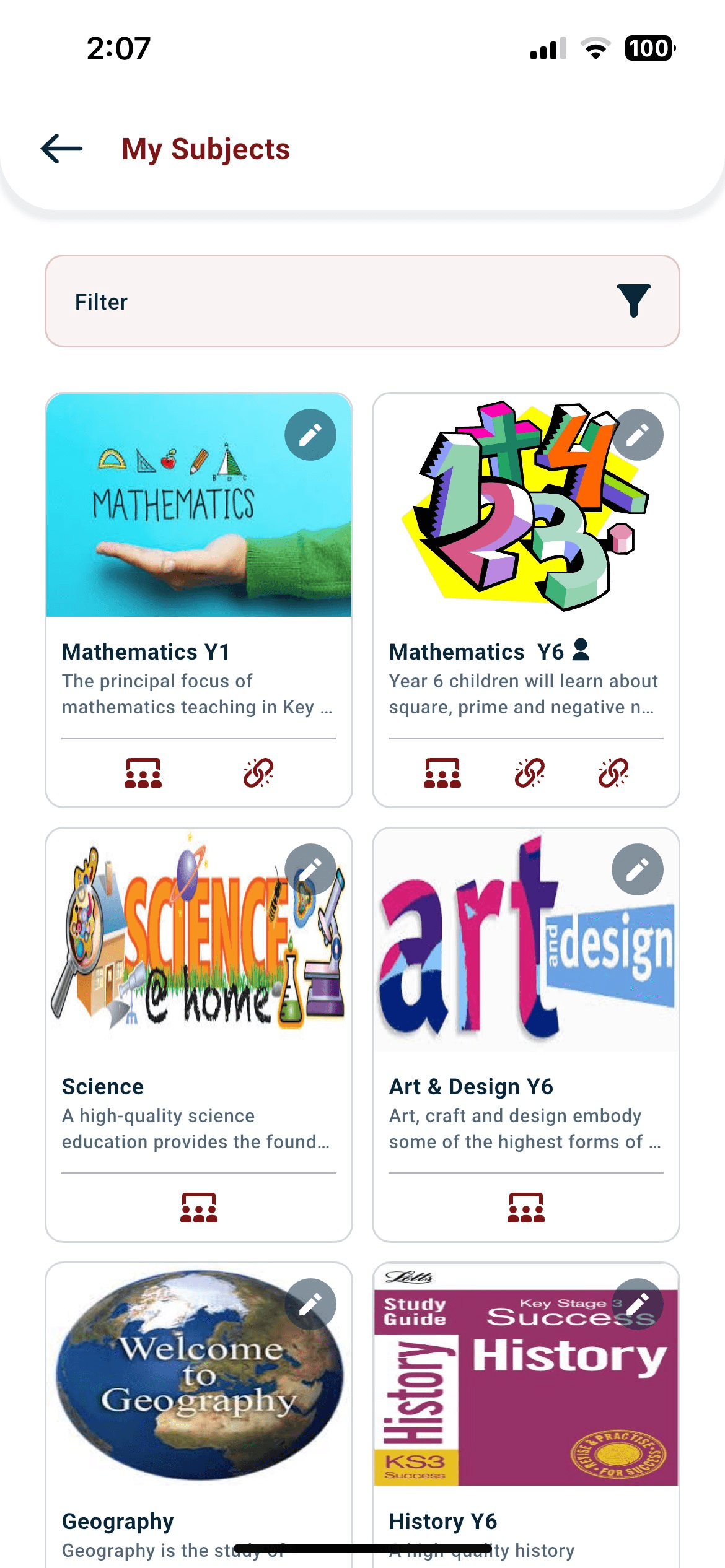Go back using the arrow
Screen dimensions: 725x1568
point(61,149)
